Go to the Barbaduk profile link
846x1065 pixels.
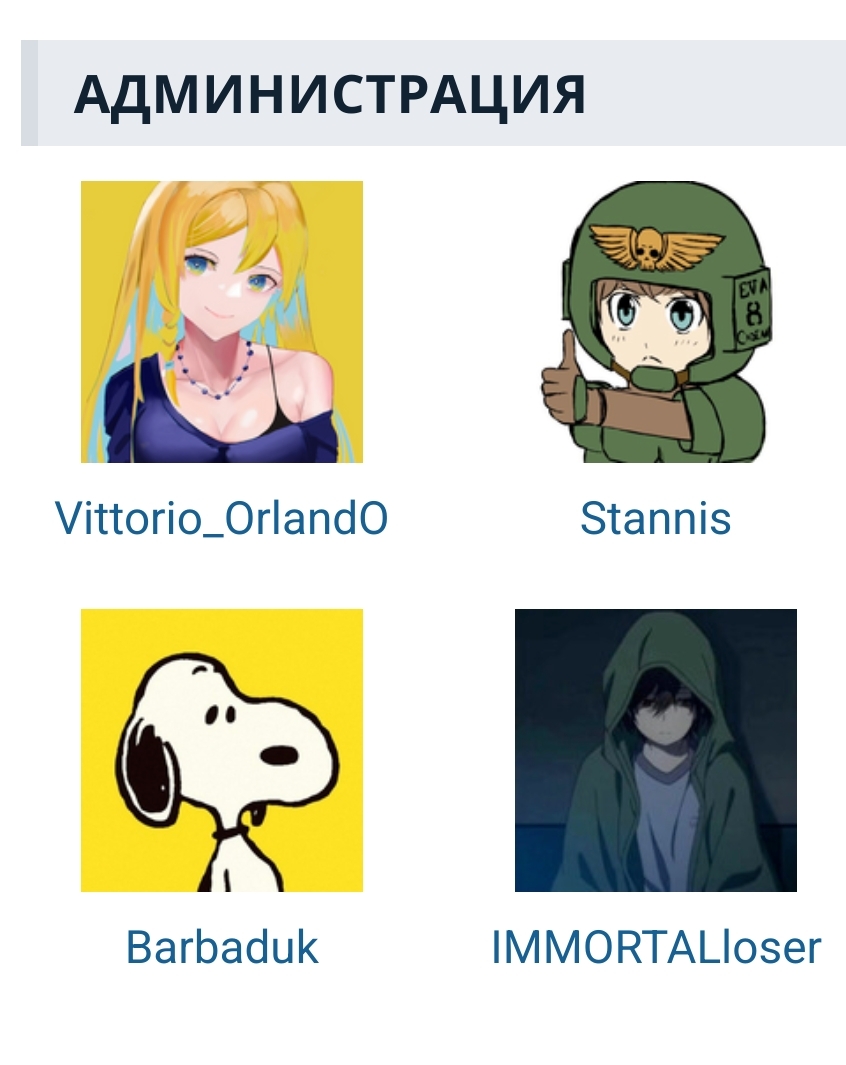pyautogui.click(x=221, y=947)
